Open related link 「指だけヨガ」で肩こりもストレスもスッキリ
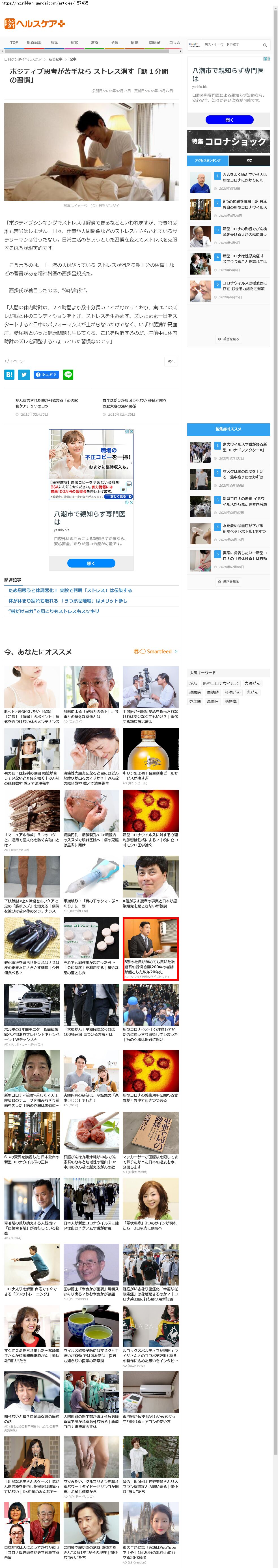Screen dimensions: 278x1568 pyautogui.click(x=53, y=611)
